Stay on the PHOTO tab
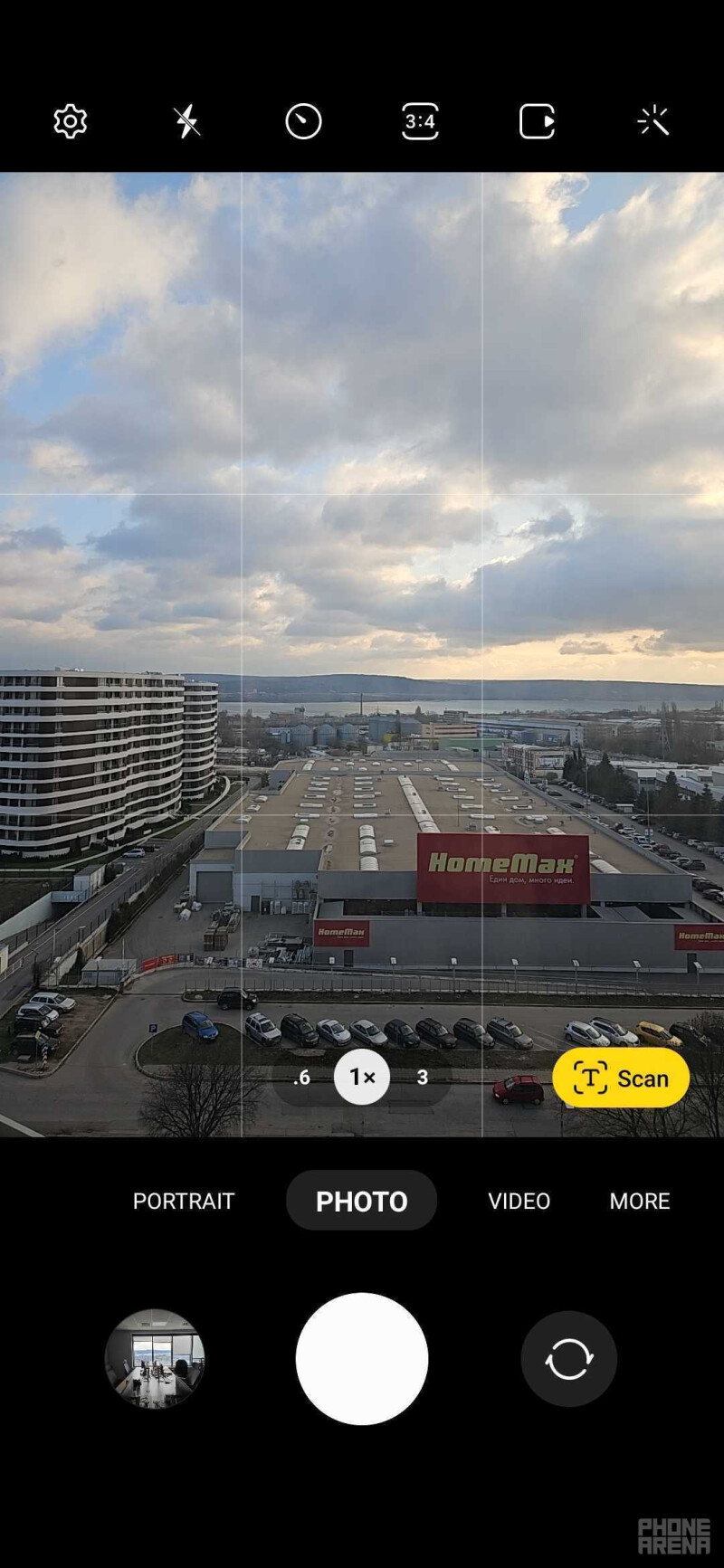Image resolution: width=724 pixels, height=1568 pixels. (x=361, y=1201)
